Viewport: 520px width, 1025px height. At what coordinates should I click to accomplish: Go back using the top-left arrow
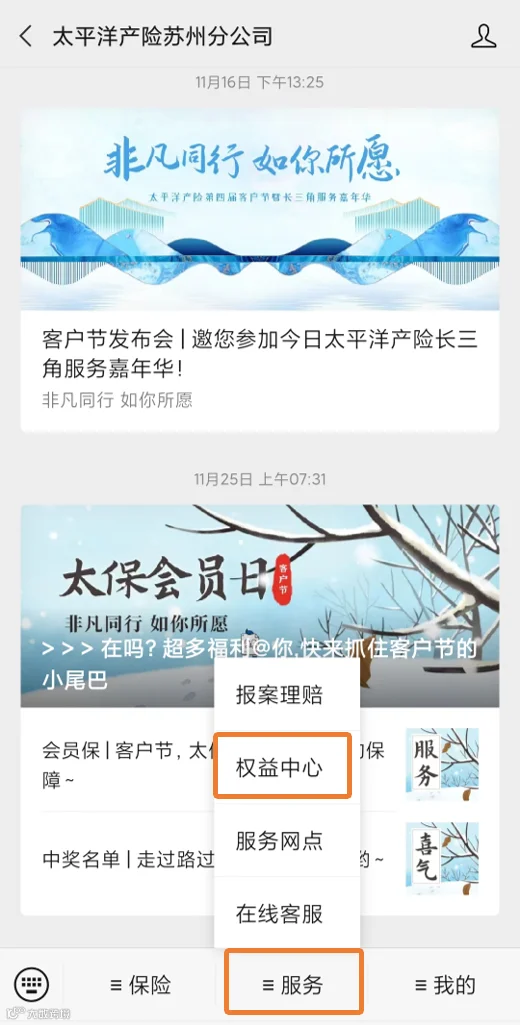point(26,36)
